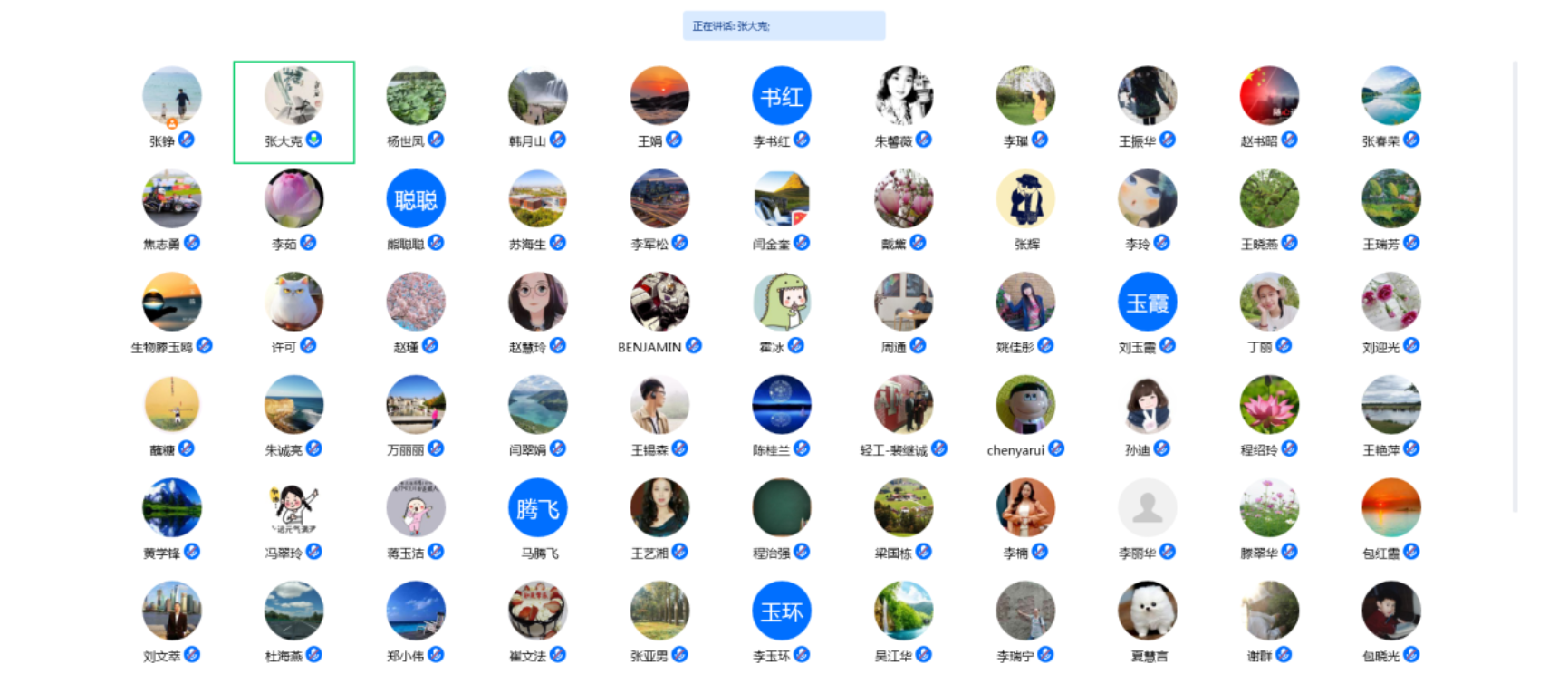1568x674 pixels.
Task: Open 刘玉霞's participant tile
Action: point(1147,303)
